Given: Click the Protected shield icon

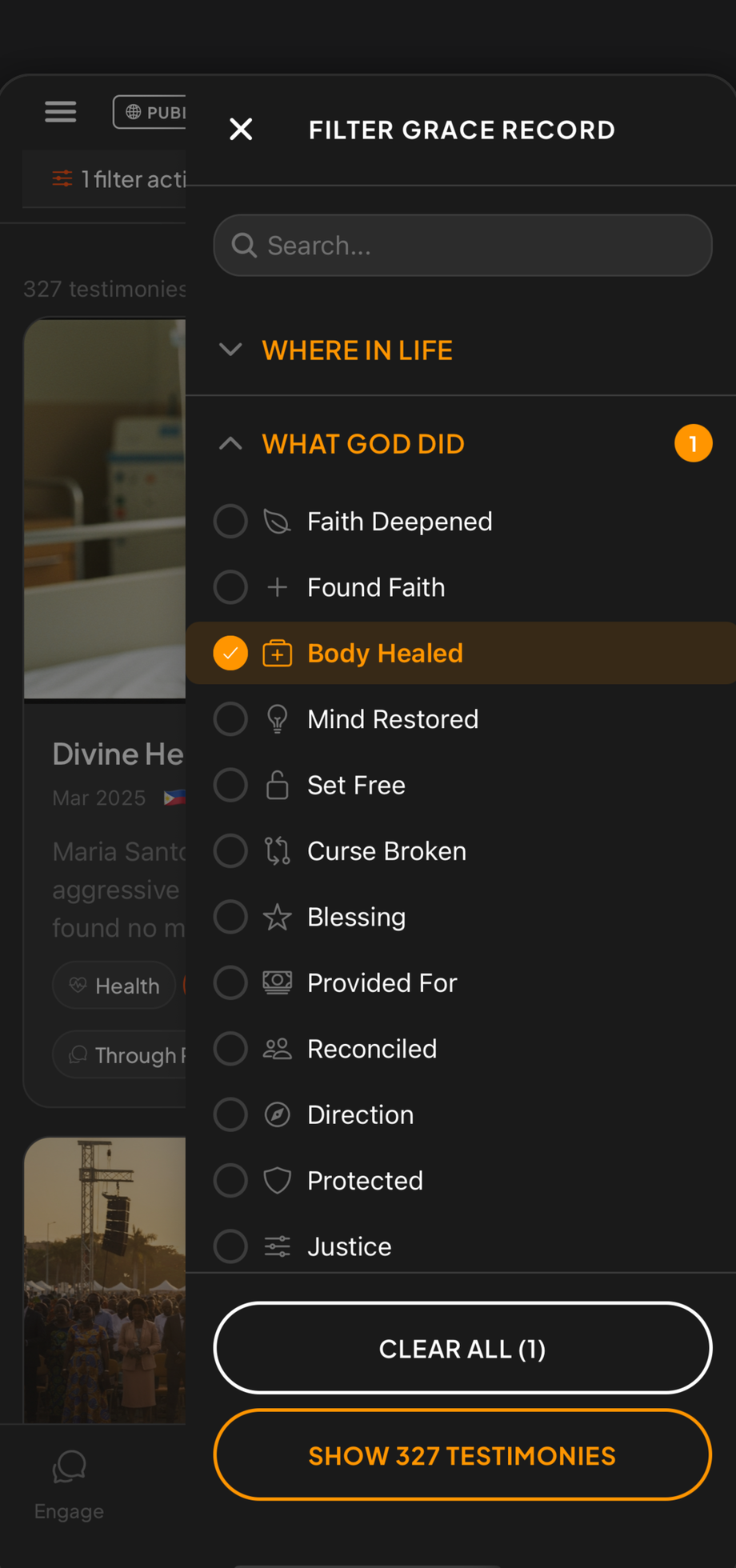Looking at the screenshot, I should click(277, 1180).
